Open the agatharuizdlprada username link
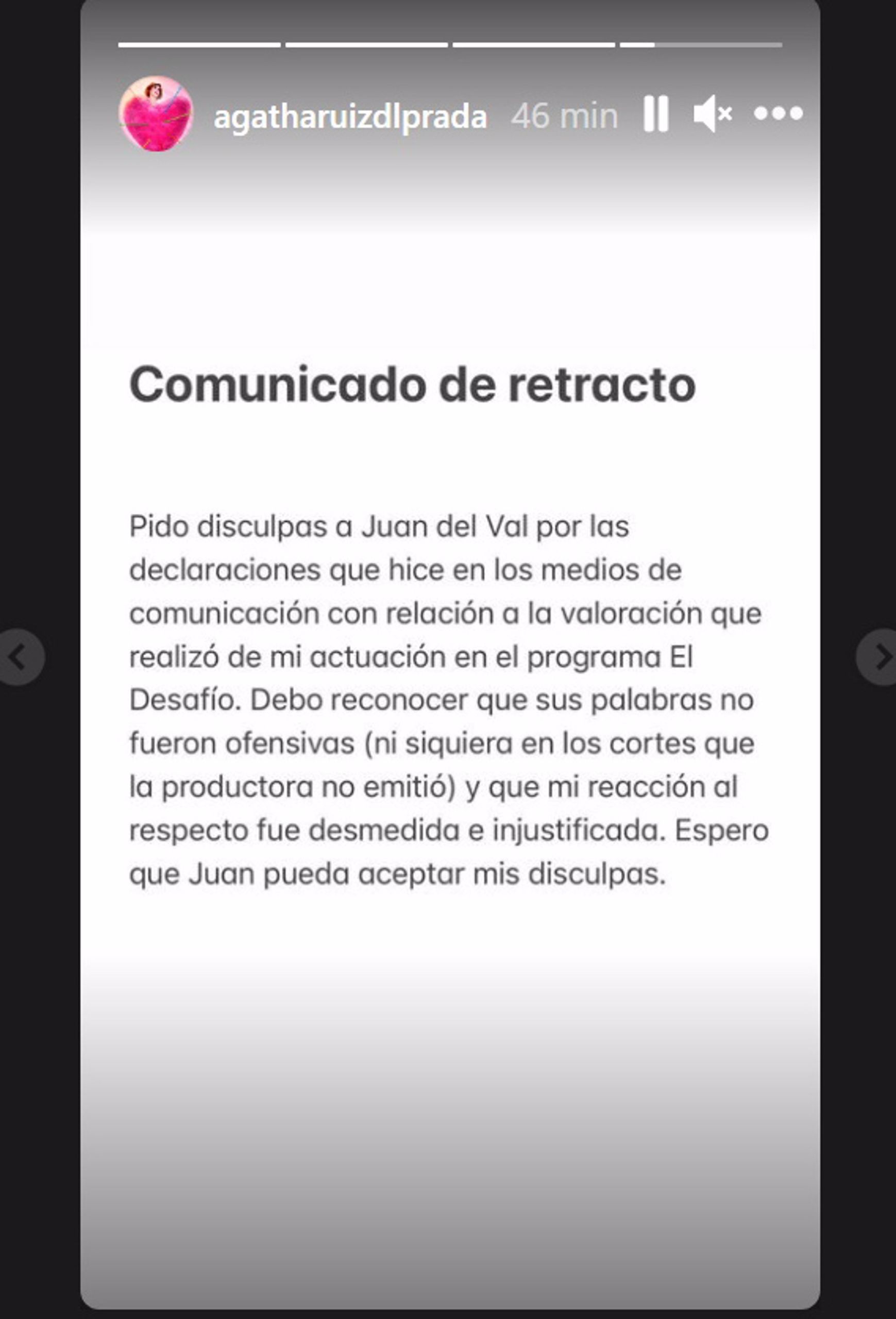 pyautogui.click(x=350, y=117)
